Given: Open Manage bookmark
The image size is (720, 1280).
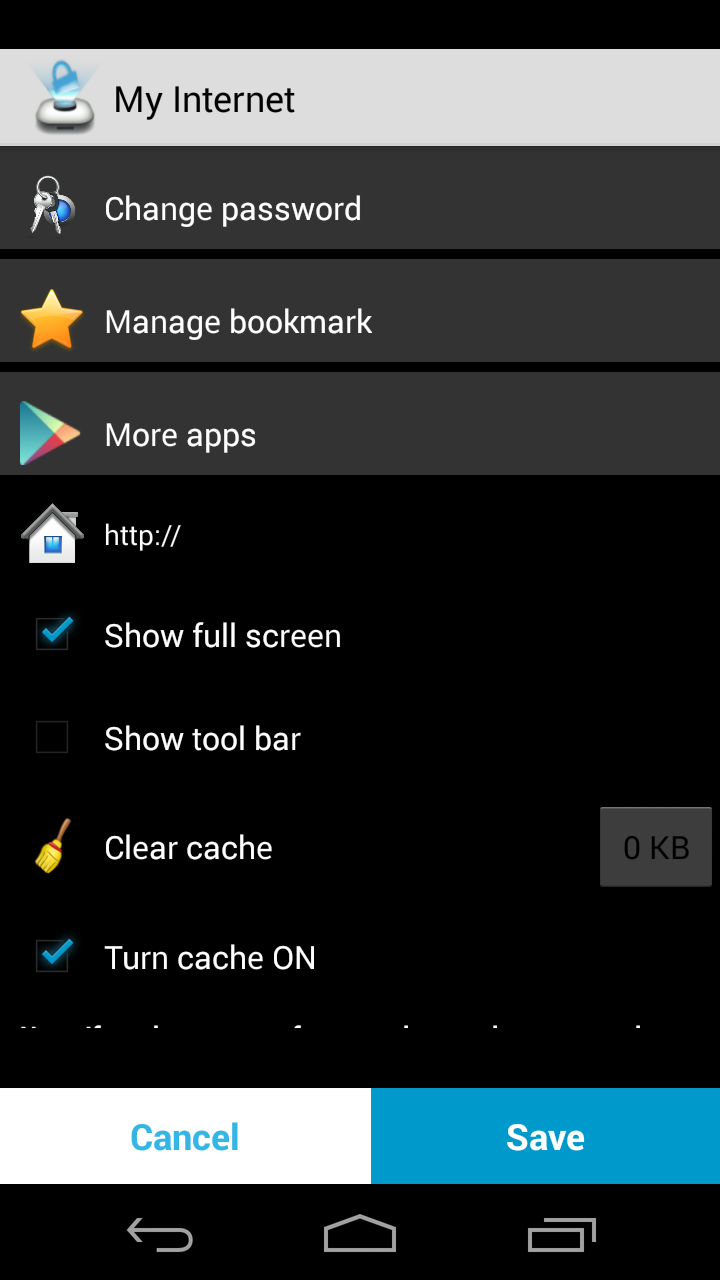Looking at the screenshot, I should 360,321.
